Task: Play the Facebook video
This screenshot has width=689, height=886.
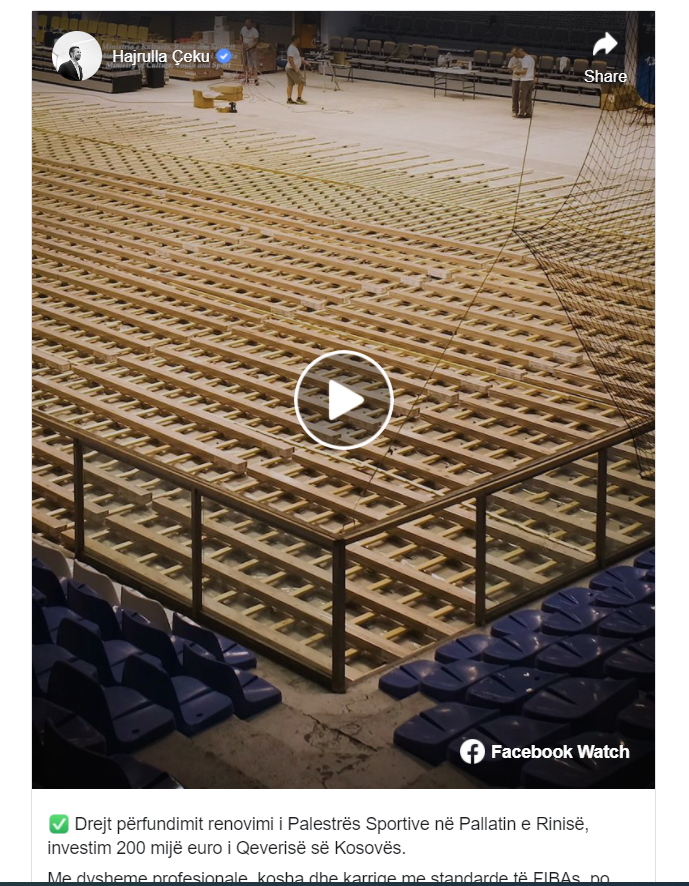Action: (x=343, y=400)
